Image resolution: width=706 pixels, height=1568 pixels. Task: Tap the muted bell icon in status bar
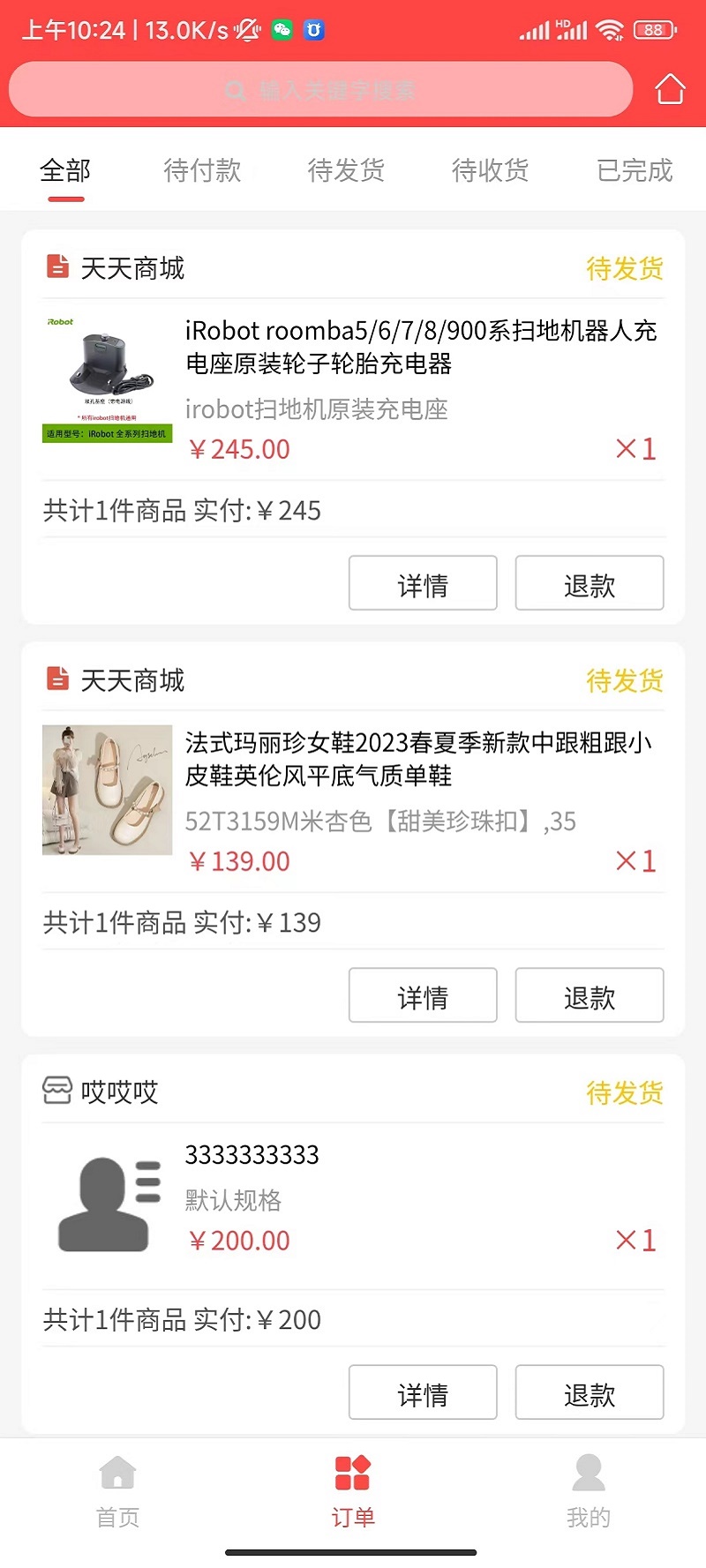(246, 29)
